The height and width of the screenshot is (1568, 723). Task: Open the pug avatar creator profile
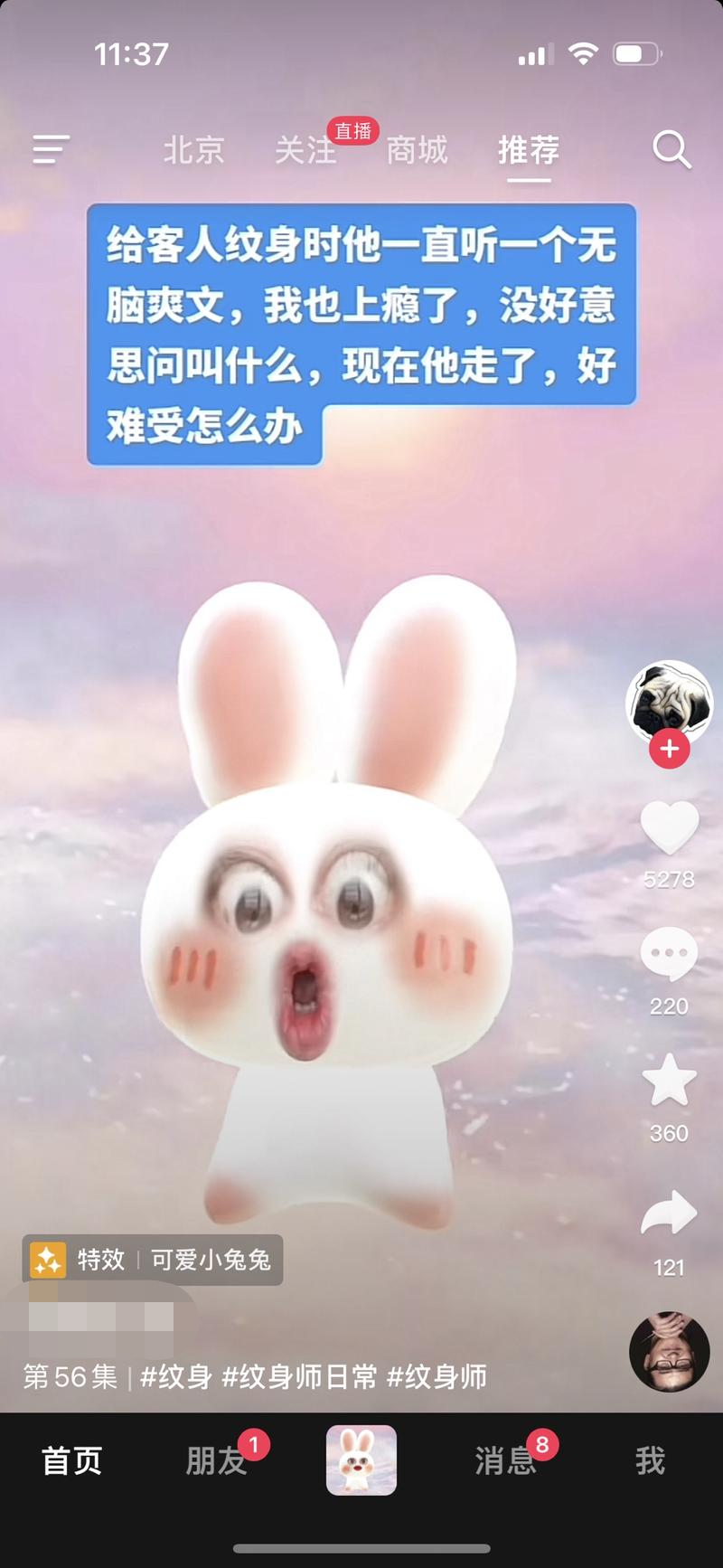coord(669,701)
